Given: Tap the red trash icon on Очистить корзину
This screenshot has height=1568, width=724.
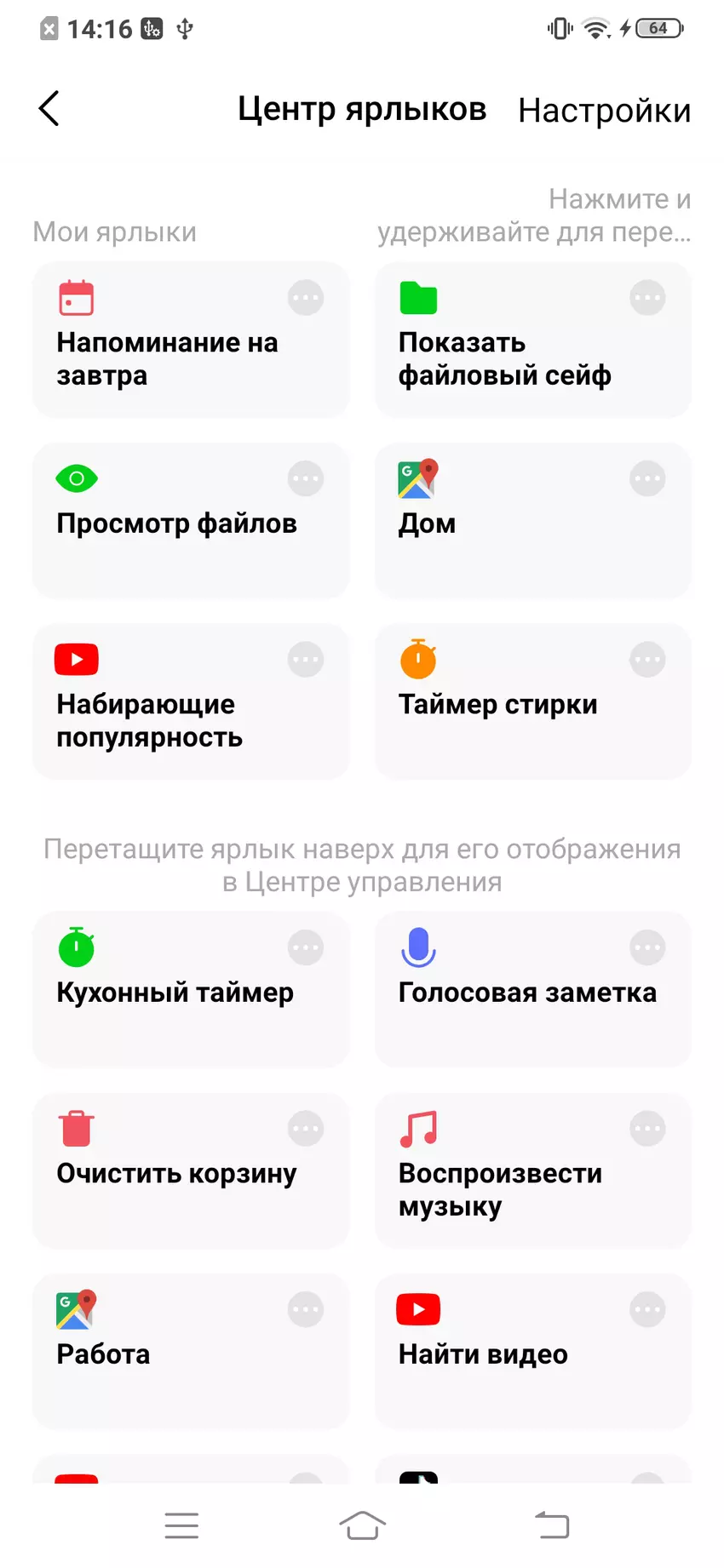Looking at the screenshot, I should [76, 1129].
